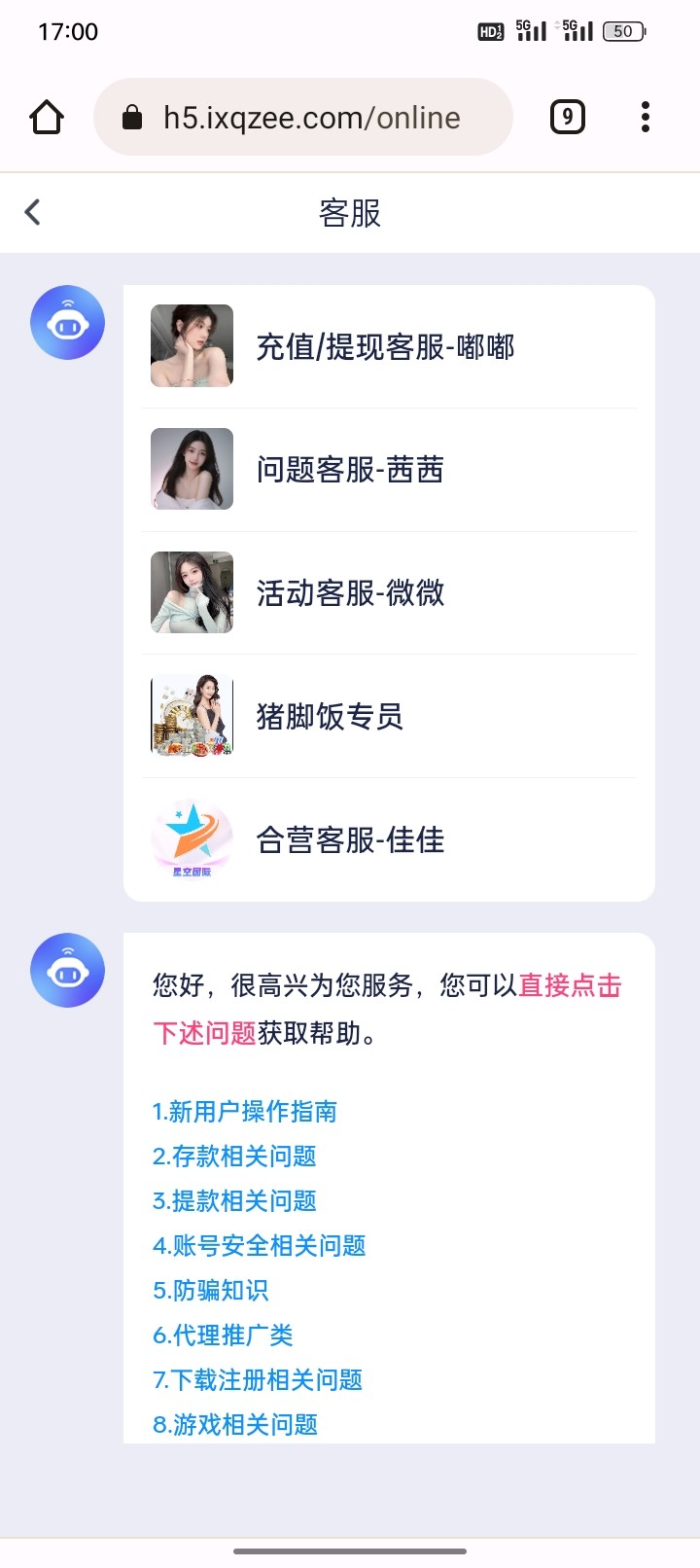Viewport: 700px width, 1568px height.
Task: Open 4.账号安全相关问题
Action: (x=260, y=1246)
